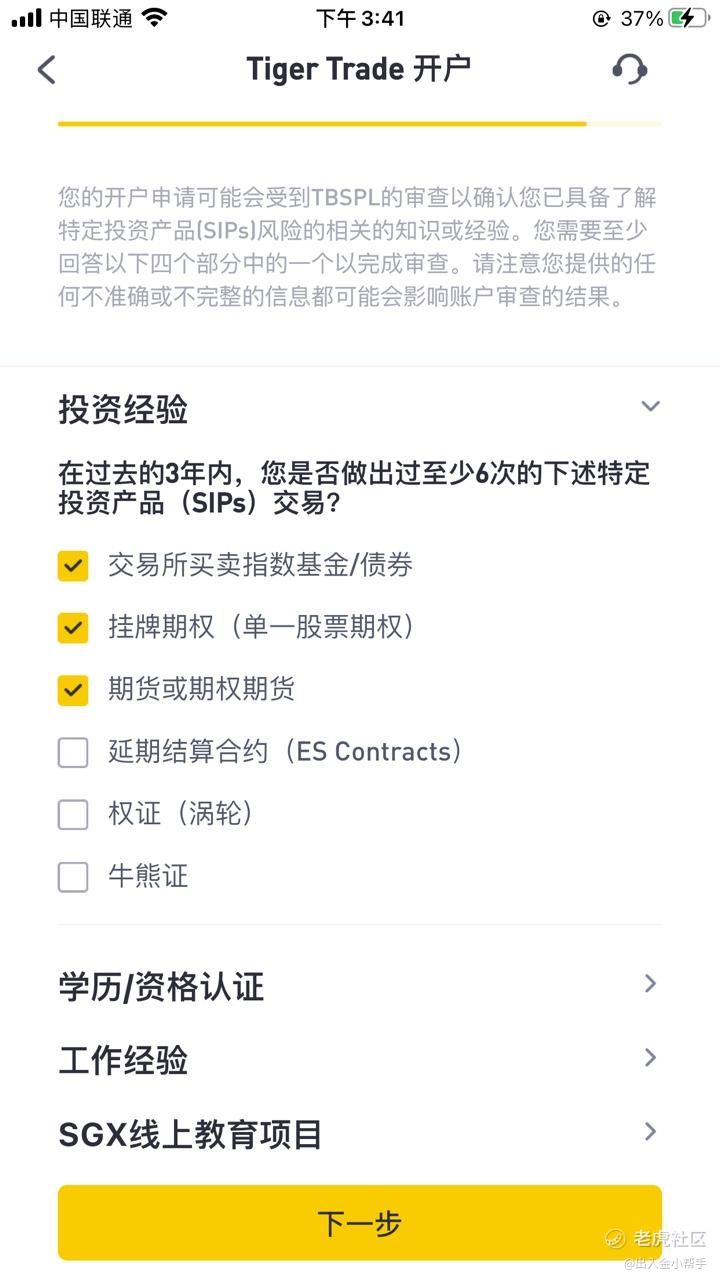Uncheck 交易所买卖指数基金/债券
Viewport: 720px width, 1280px height.
pyautogui.click(x=73, y=566)
